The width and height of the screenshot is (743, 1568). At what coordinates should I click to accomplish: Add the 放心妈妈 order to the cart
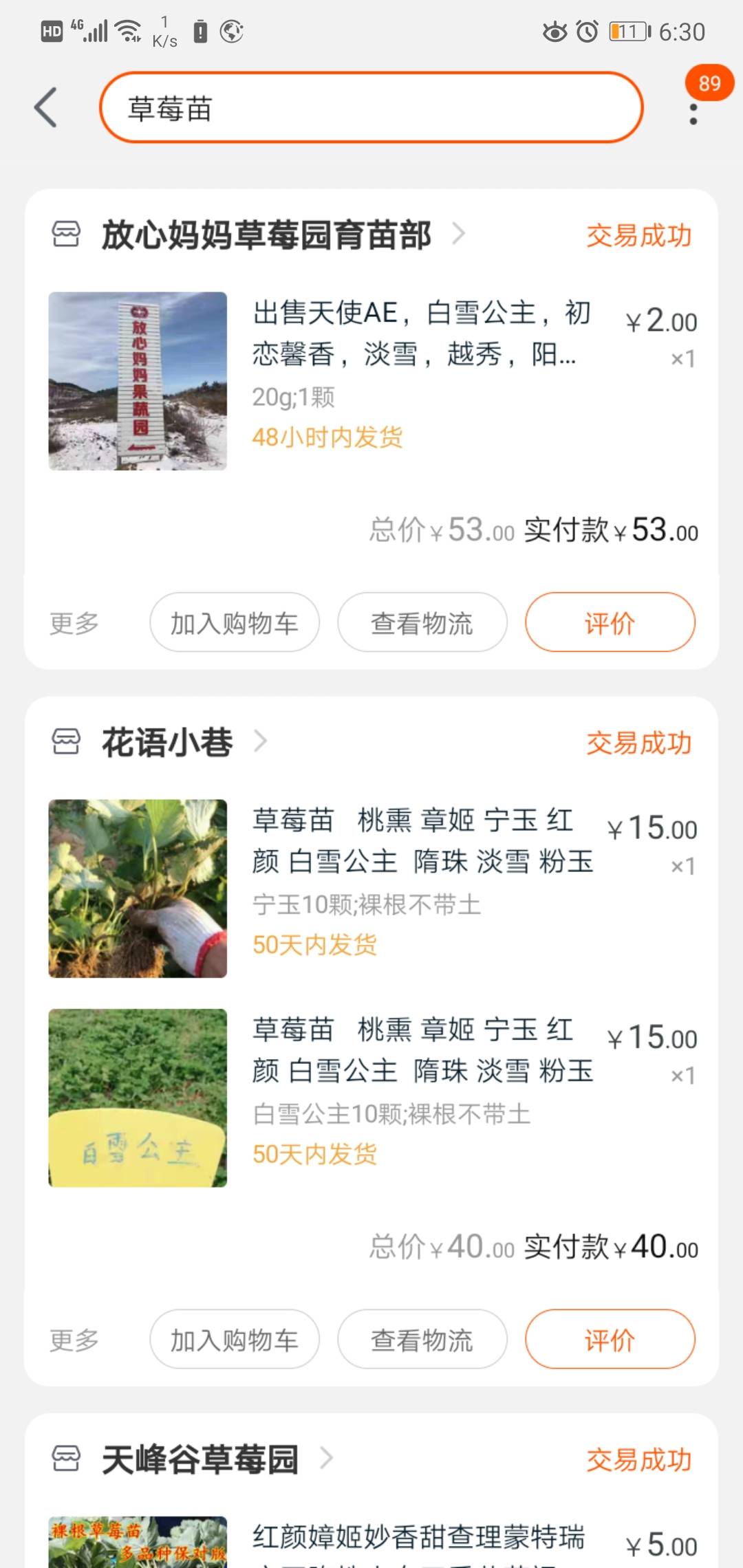[x=235, y=622]
